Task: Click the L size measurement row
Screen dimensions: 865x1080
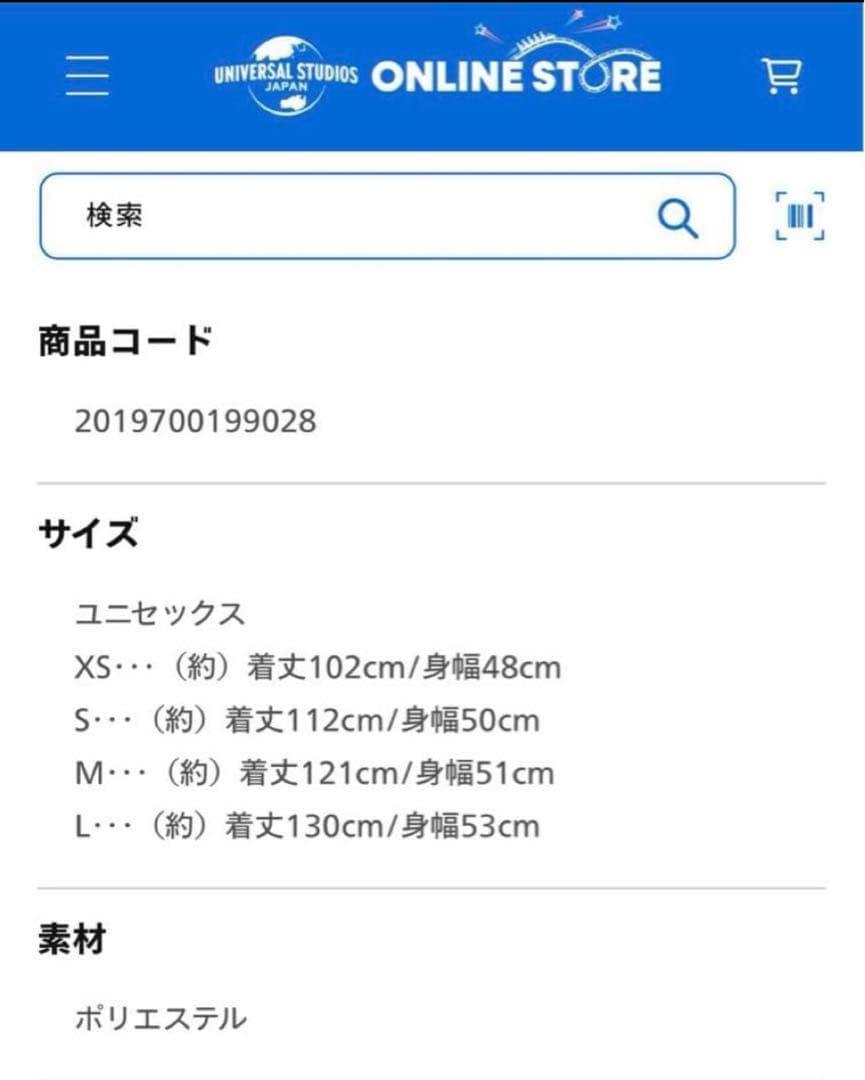Action: click(x=305, y=827)
